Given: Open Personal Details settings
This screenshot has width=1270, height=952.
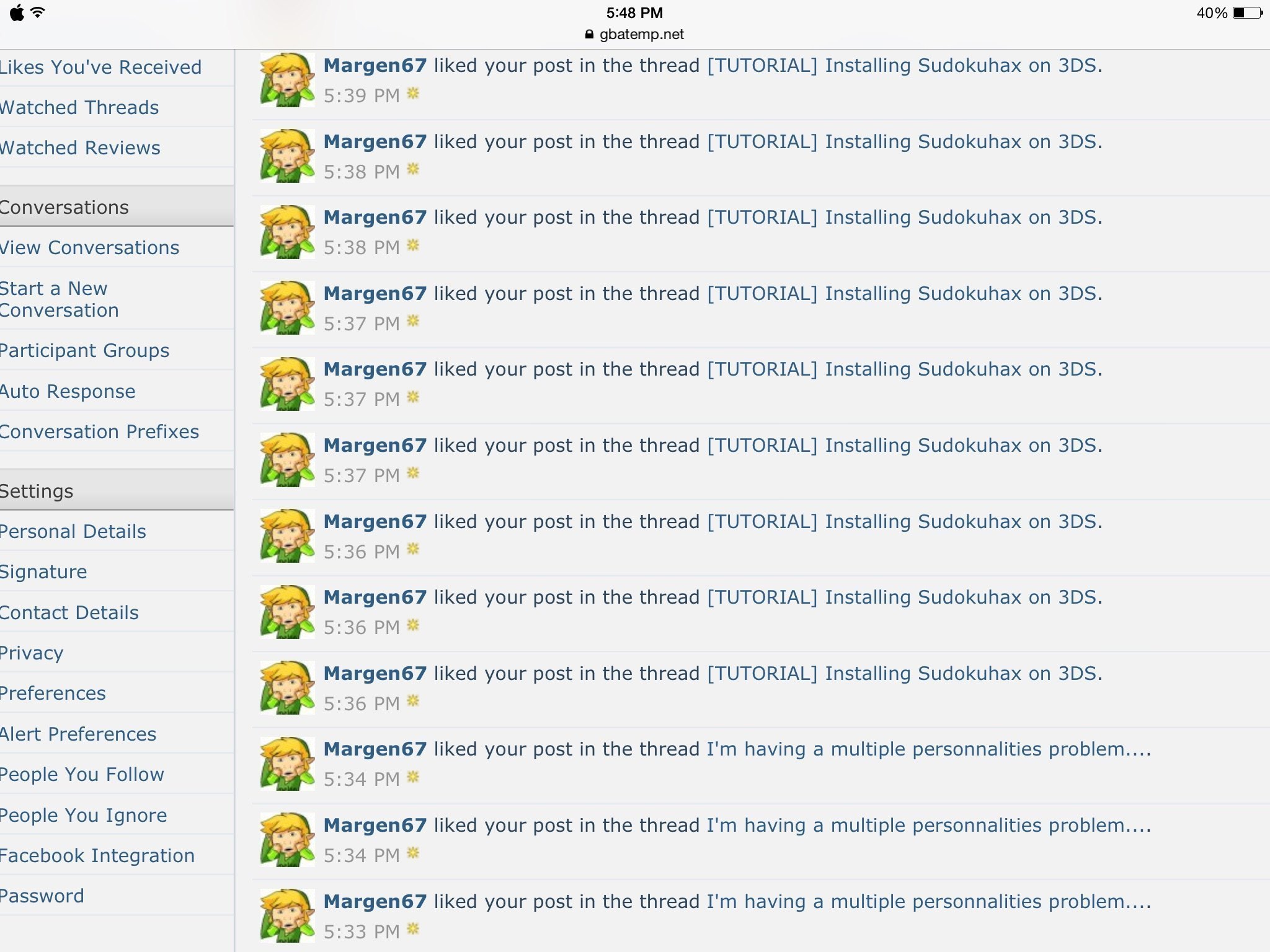Looking at the screenshot, I should [73, 531].
